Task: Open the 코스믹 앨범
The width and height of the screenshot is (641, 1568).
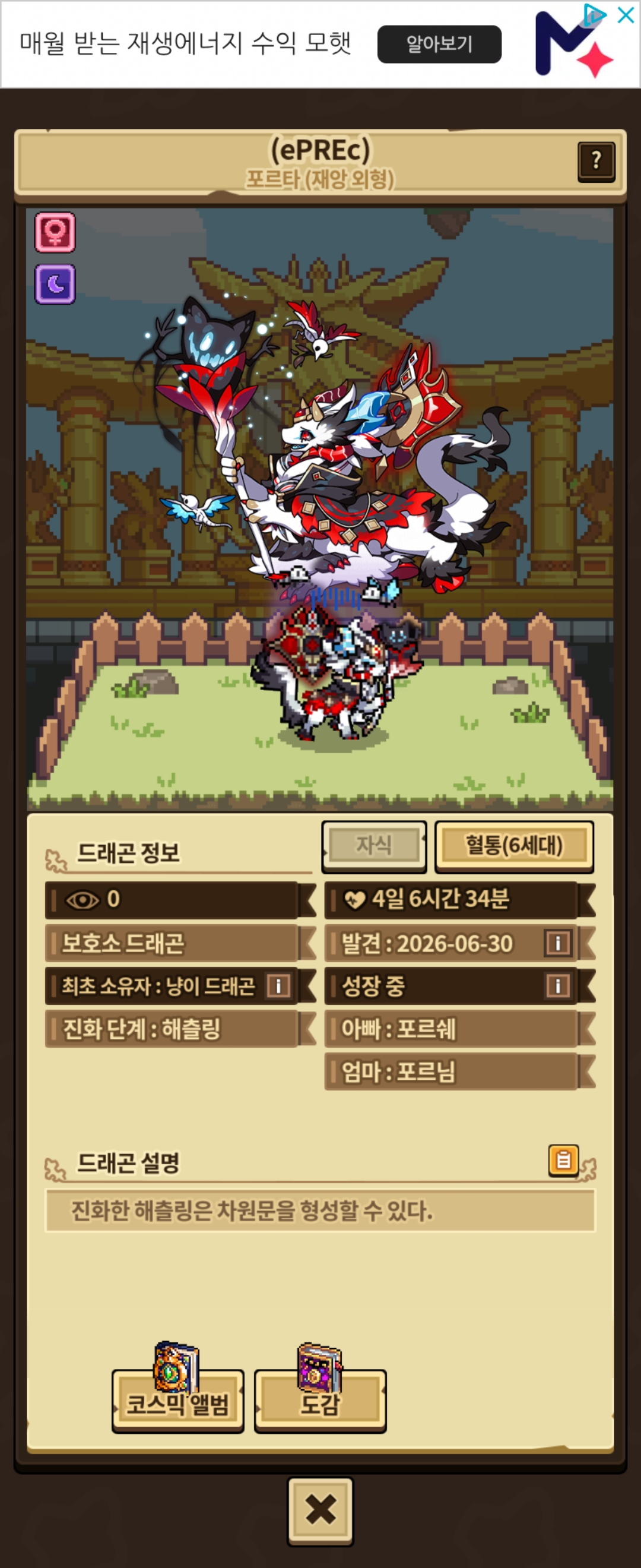Action: tap(177, 1402)
